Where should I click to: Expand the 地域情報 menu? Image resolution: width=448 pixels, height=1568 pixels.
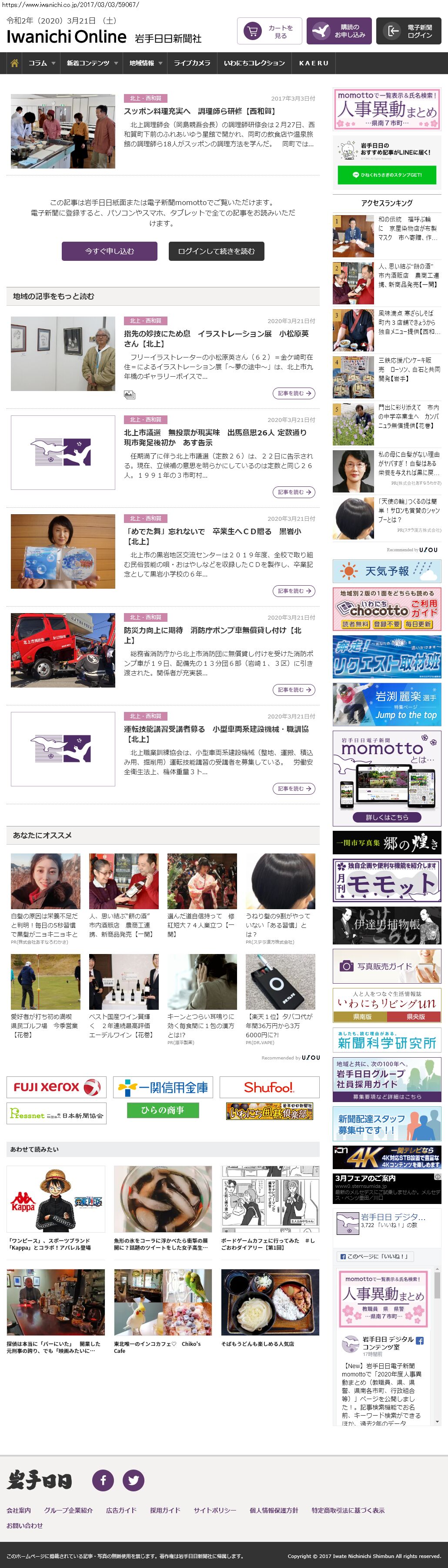145,63
